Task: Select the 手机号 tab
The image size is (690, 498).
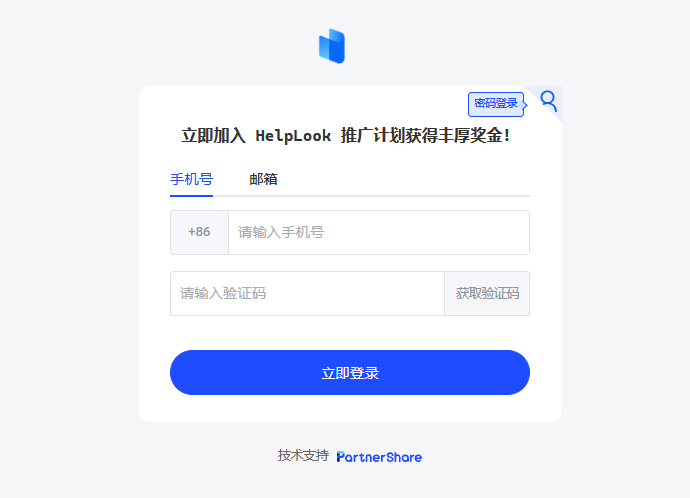Action: tap(191, 180)
